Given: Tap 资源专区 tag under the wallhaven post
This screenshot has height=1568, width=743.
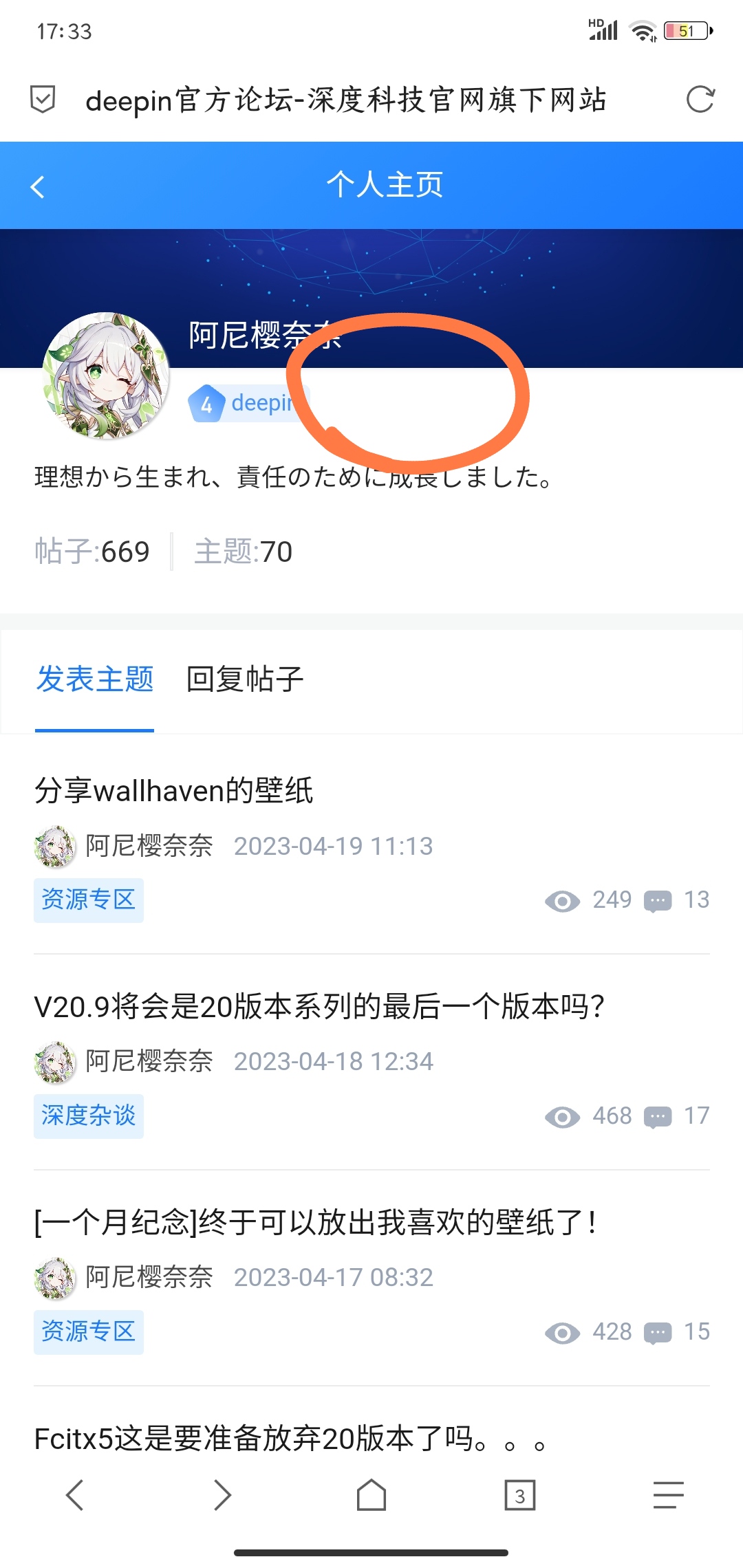Looking at the screenshot, I should [89, 900].
